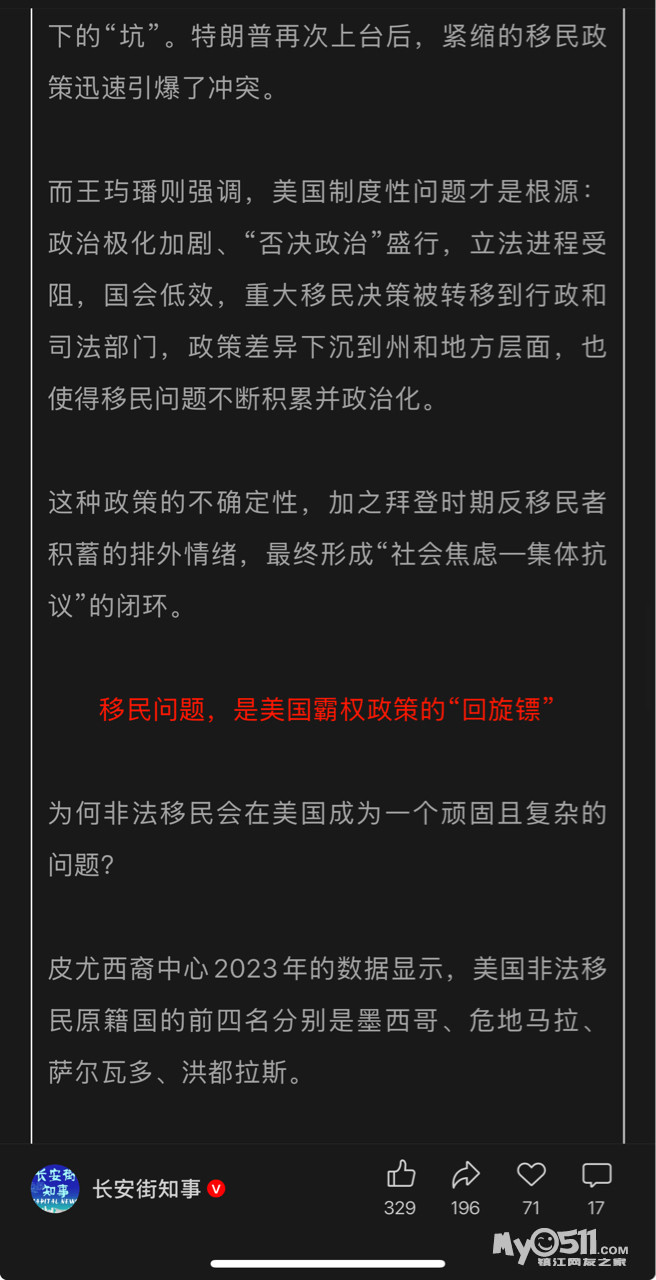Tap the heart icon to favorite
This screenshot has width=656, height=1280.
pyautogui.click(x=531, y=1174)
